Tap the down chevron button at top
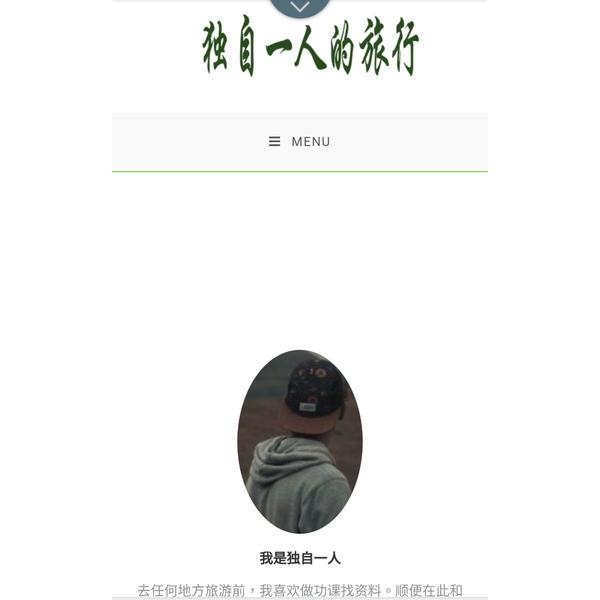 click(300, 7)
